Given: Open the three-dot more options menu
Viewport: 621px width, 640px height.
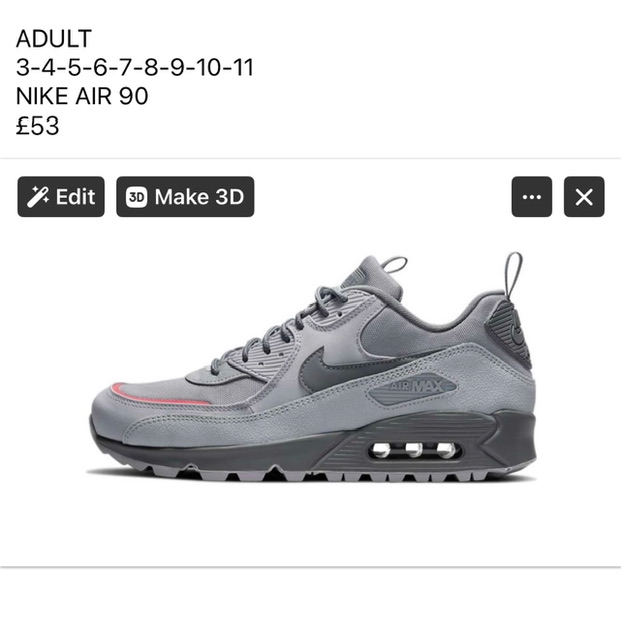Looking at the screenshot, I should pos(531,197).
